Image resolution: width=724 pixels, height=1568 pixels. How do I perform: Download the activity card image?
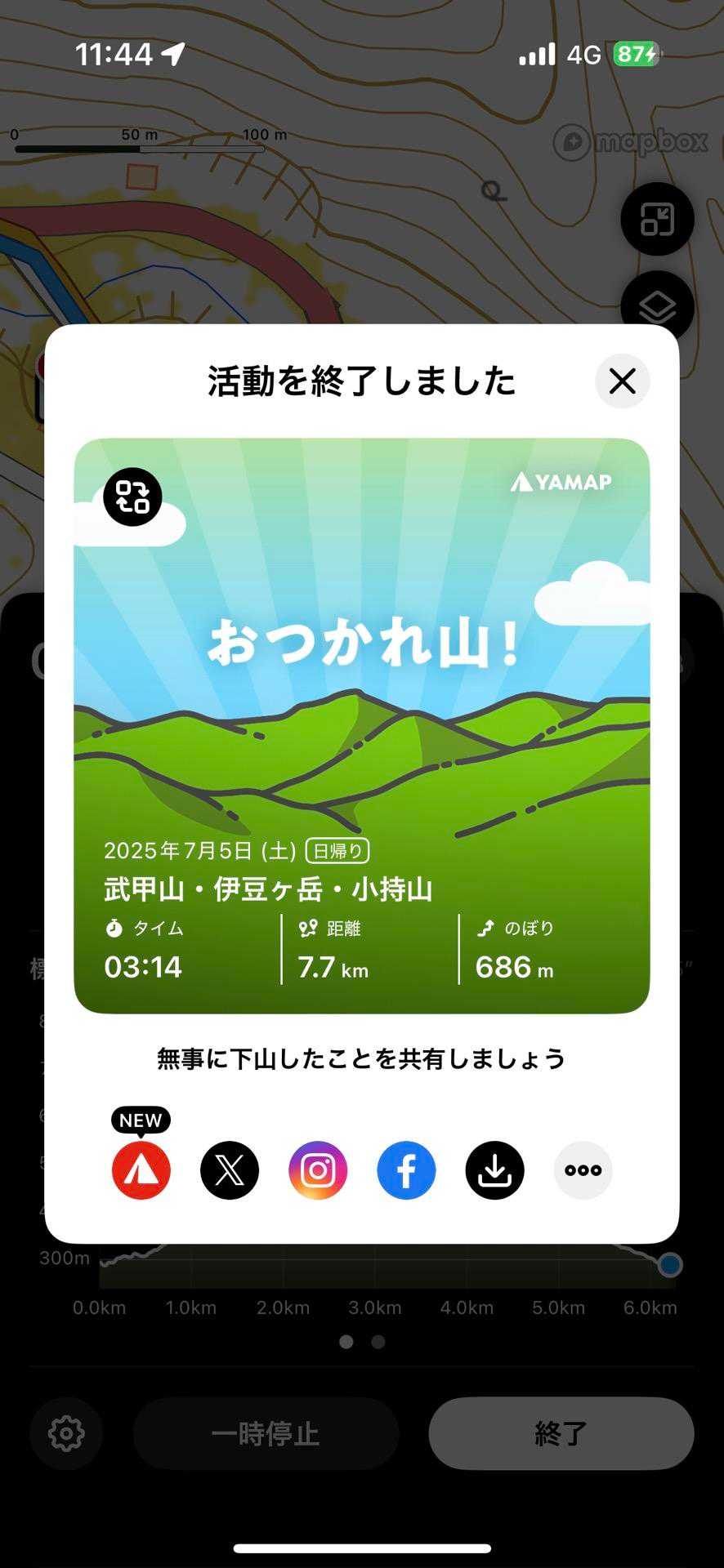point(494,1169)
